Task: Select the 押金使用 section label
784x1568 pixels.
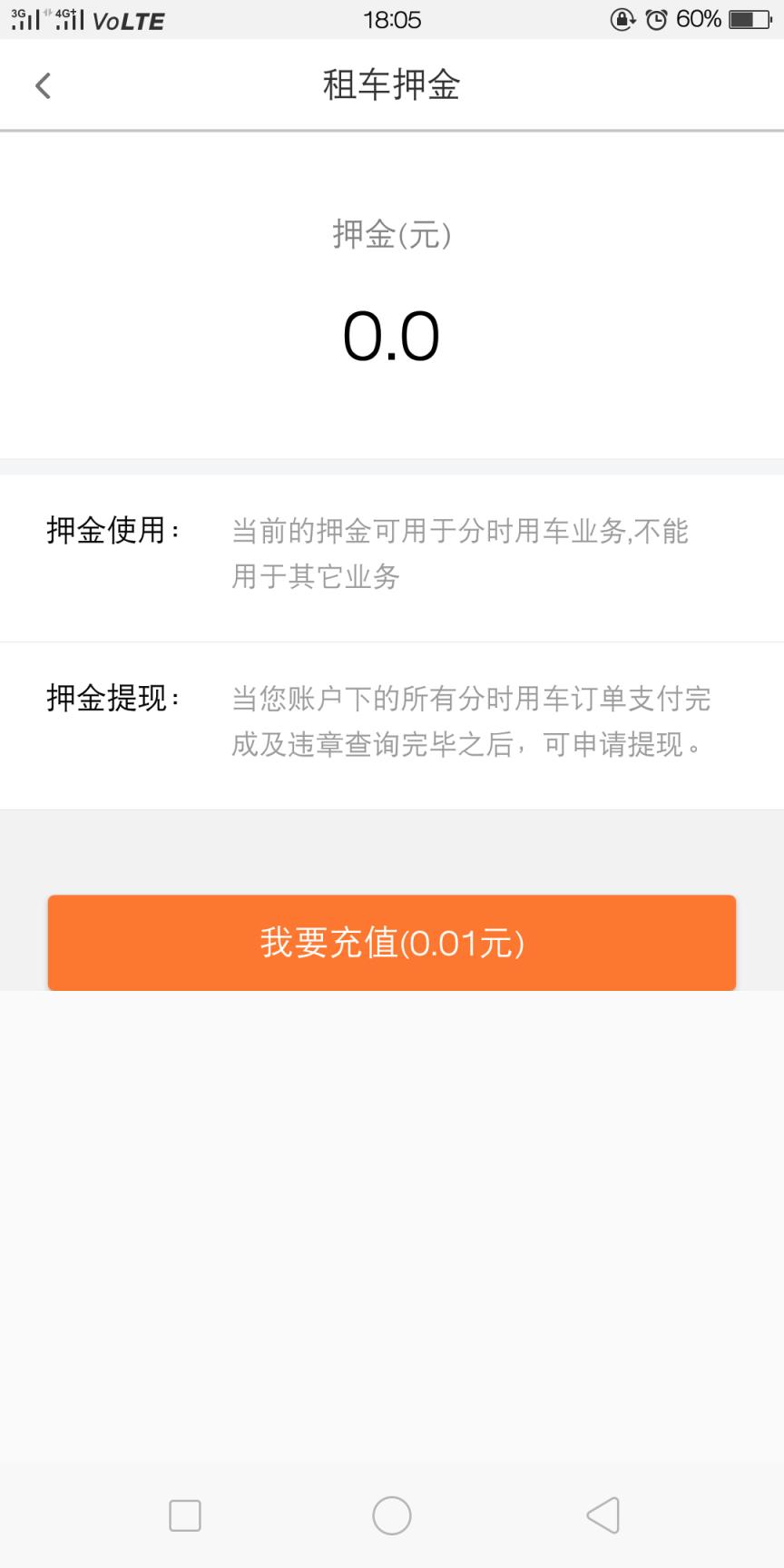Action: coord(113,532)
